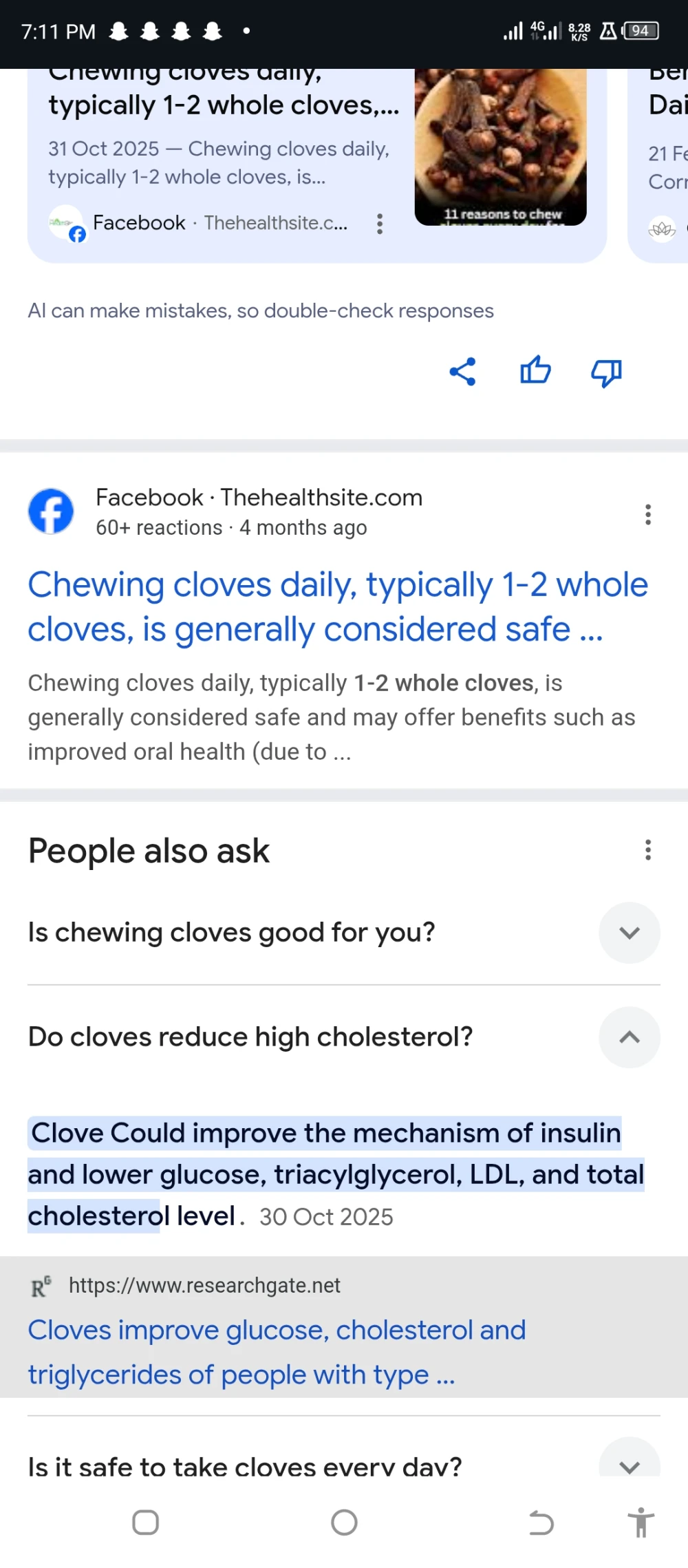Open the accessibility shortcut button

pyautogui.click(x=641, y=1523)
